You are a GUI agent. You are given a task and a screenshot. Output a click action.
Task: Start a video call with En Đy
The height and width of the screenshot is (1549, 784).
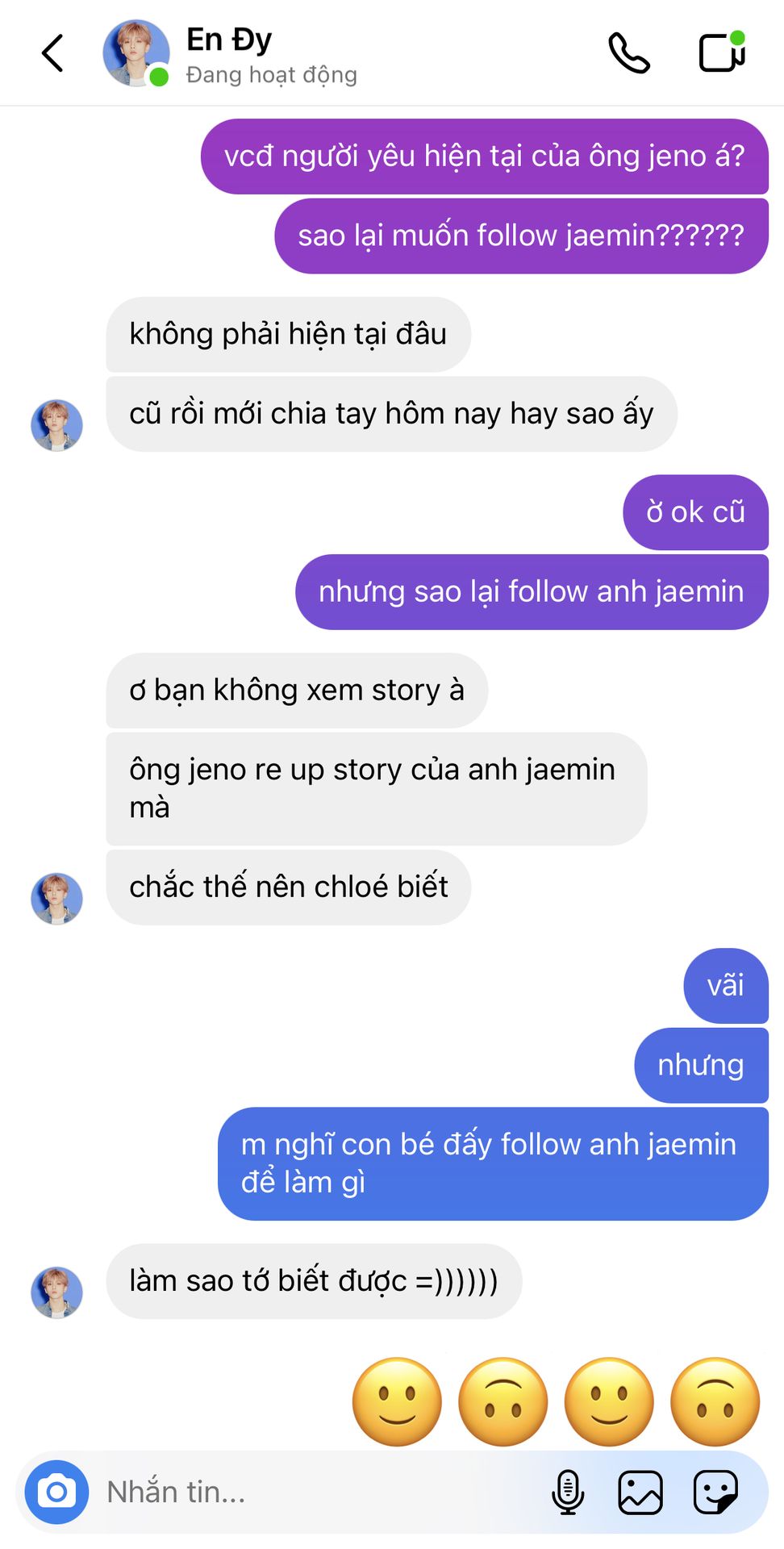pyautogui.click(x=721, y=52)
